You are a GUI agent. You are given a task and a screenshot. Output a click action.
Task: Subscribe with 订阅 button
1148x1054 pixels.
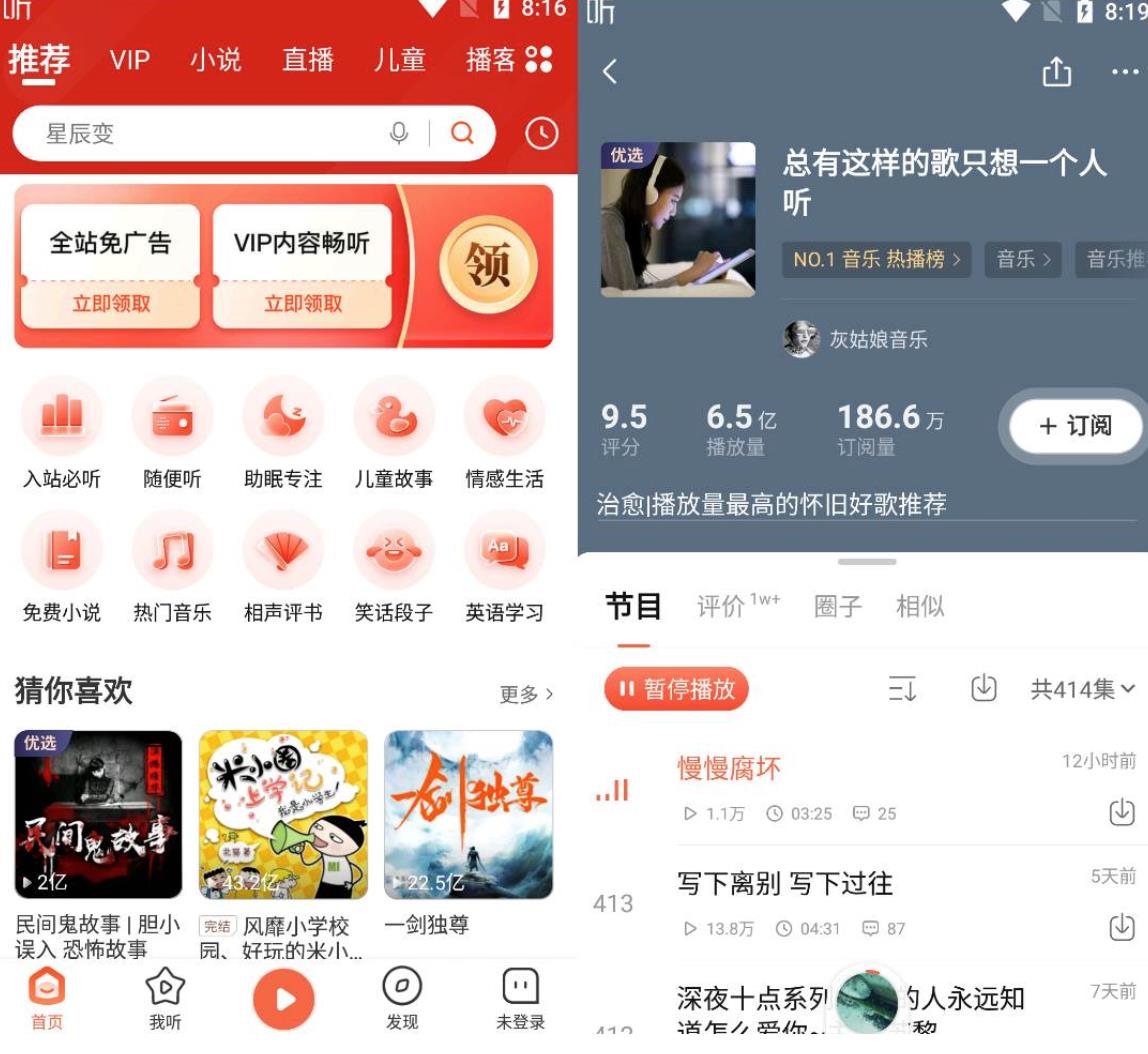[x=1075, y=426]
